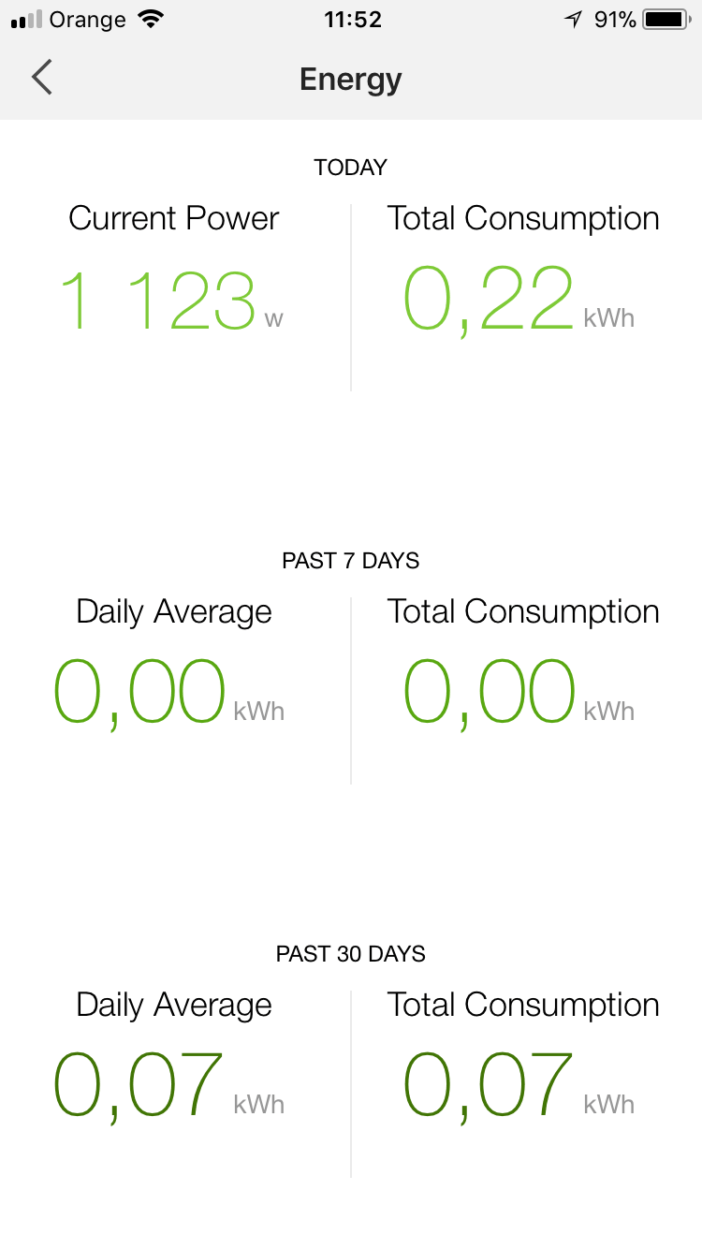Go back from the Energy screen
Screen dimensions: 702x1249
pos(41,77)
